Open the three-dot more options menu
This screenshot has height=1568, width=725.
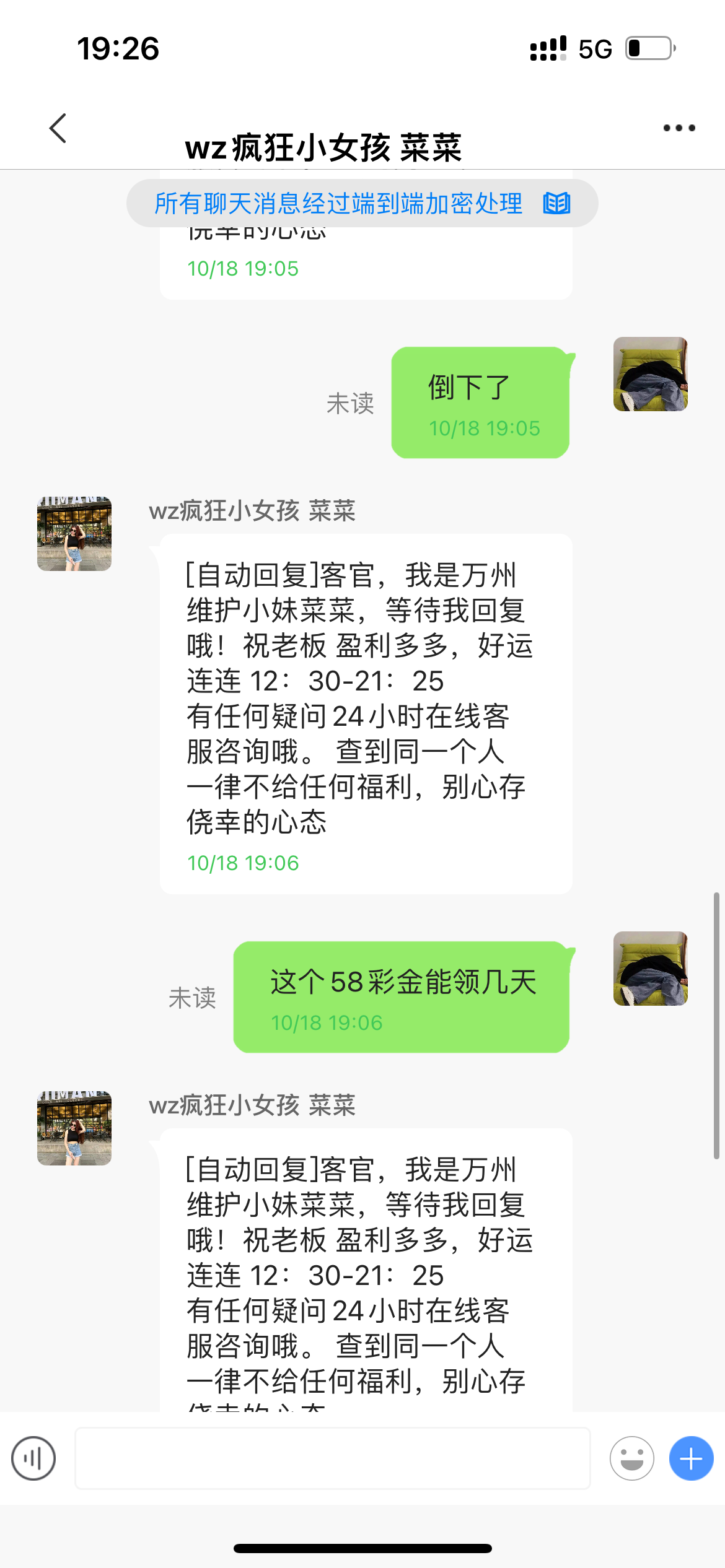[x=679, y=128]
